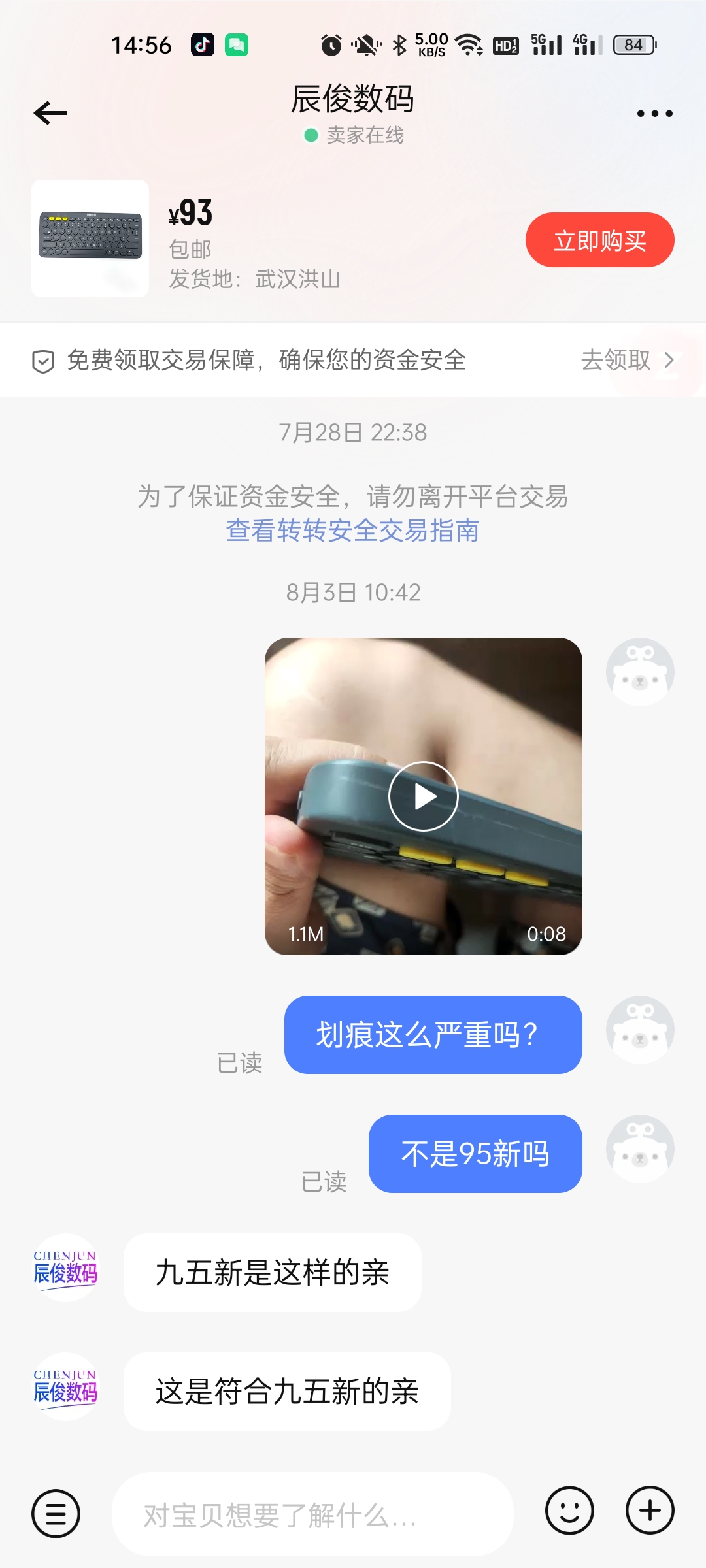Open the keyboard product thumbnail

click(x=90, y=238)
